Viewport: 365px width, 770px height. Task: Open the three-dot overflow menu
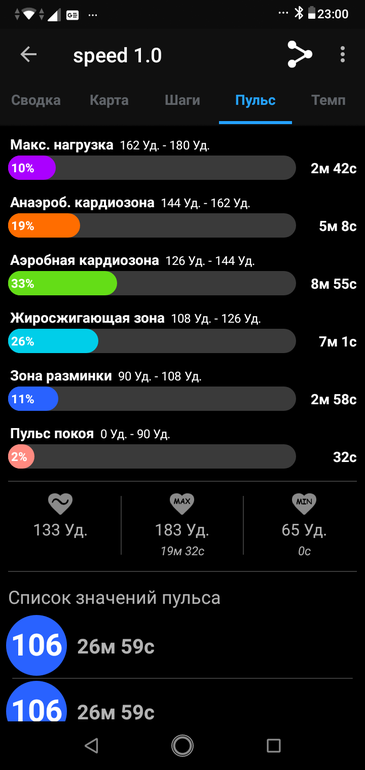tap(342, 55)
